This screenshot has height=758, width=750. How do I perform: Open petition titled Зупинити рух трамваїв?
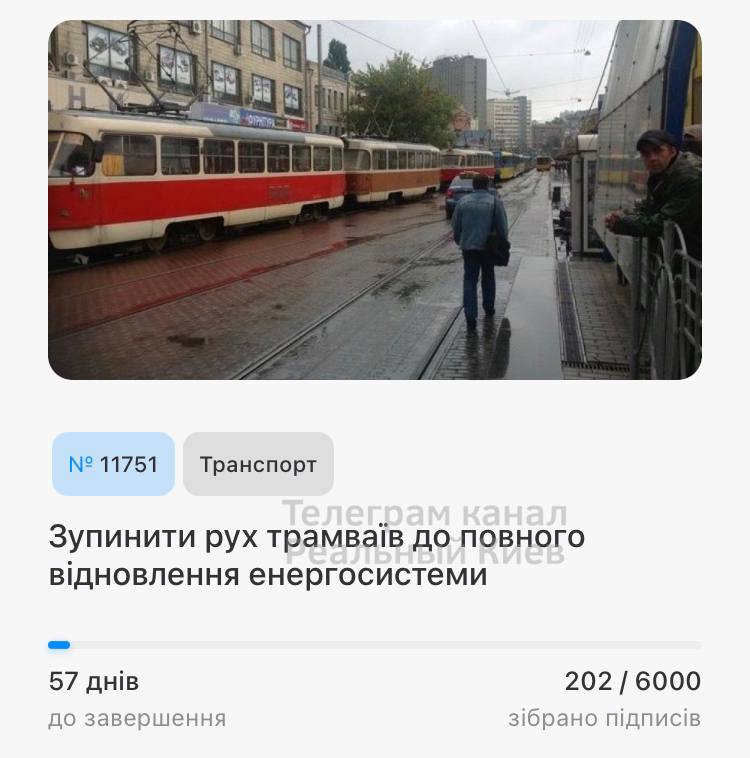pos(316,556)
